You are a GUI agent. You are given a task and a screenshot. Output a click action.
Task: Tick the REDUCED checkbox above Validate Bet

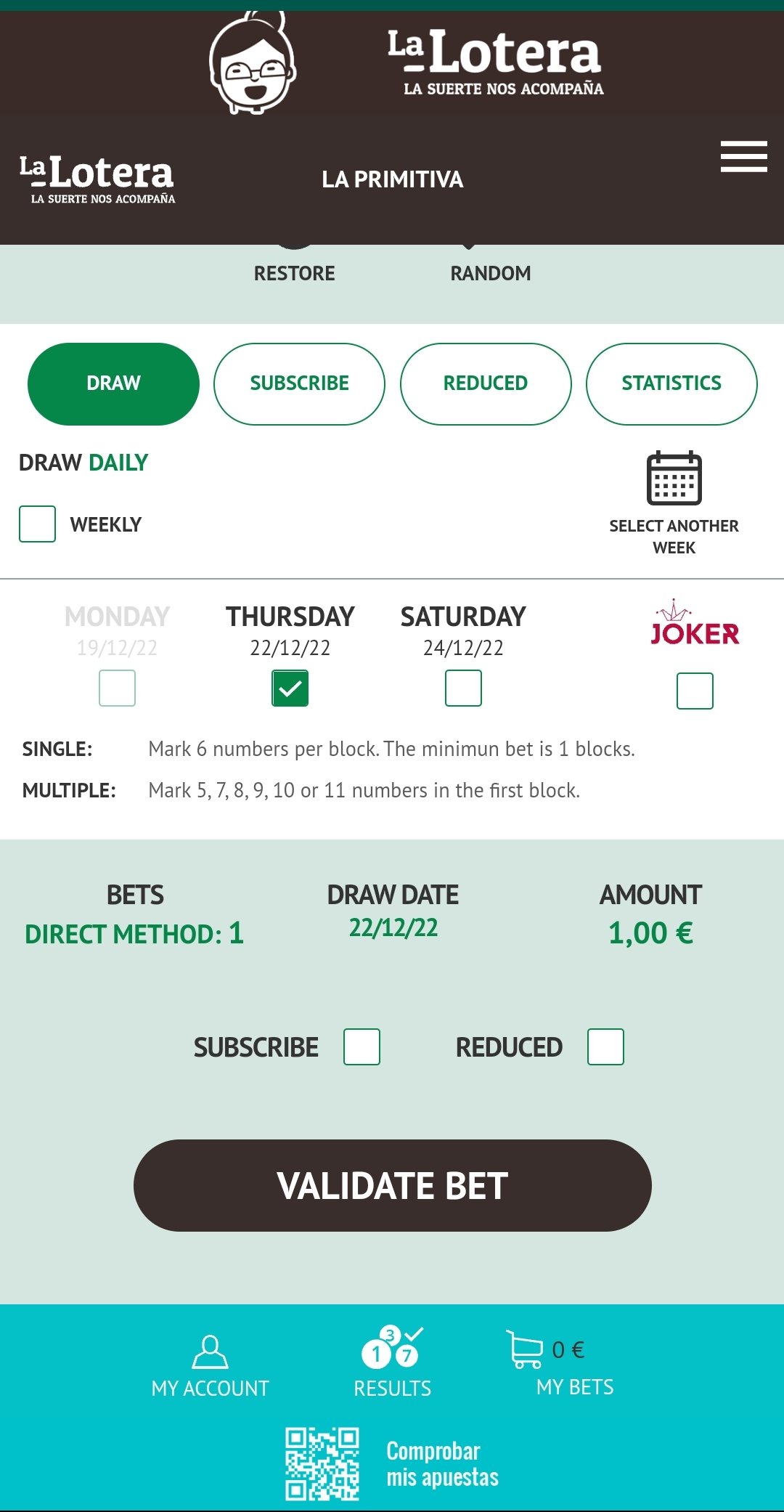[605, 1046]
